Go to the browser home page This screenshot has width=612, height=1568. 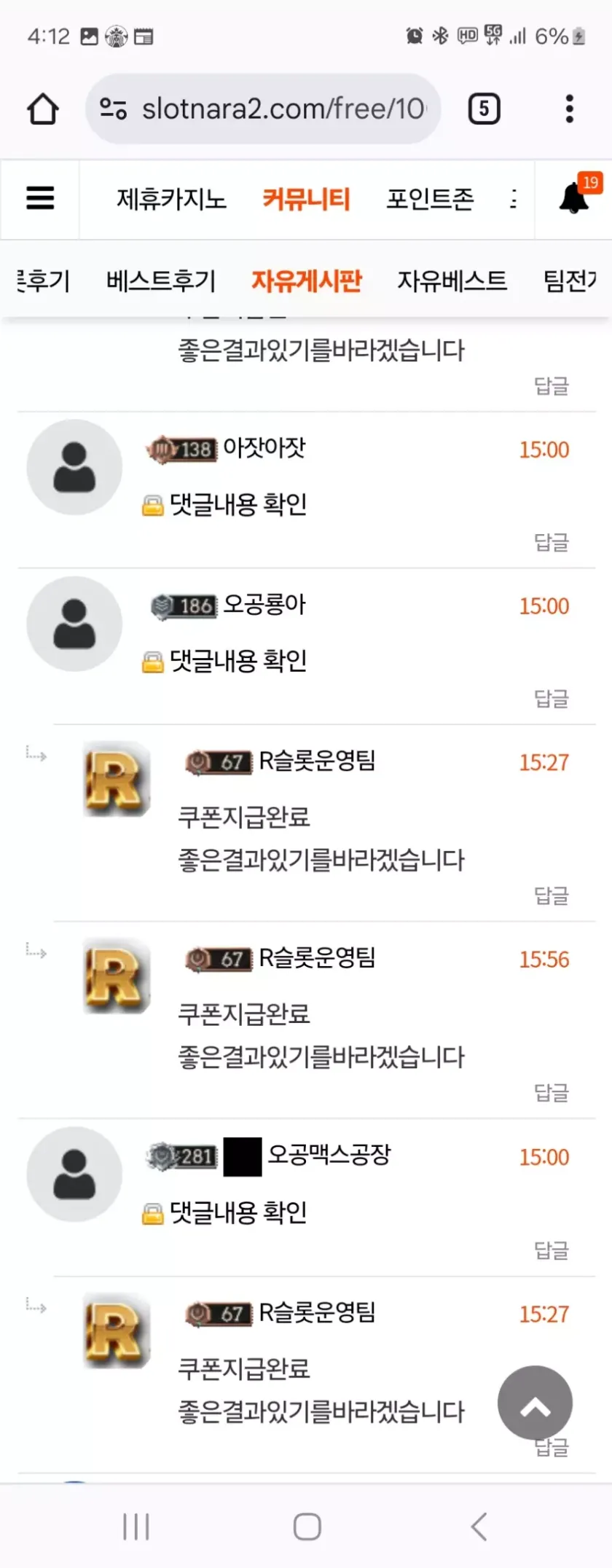pyautogui.click(x=42, y=109)
